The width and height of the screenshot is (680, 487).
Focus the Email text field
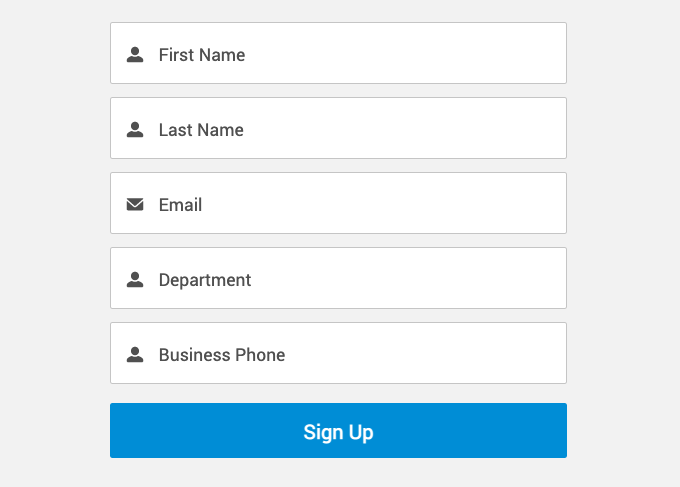(x=338, y=204)
